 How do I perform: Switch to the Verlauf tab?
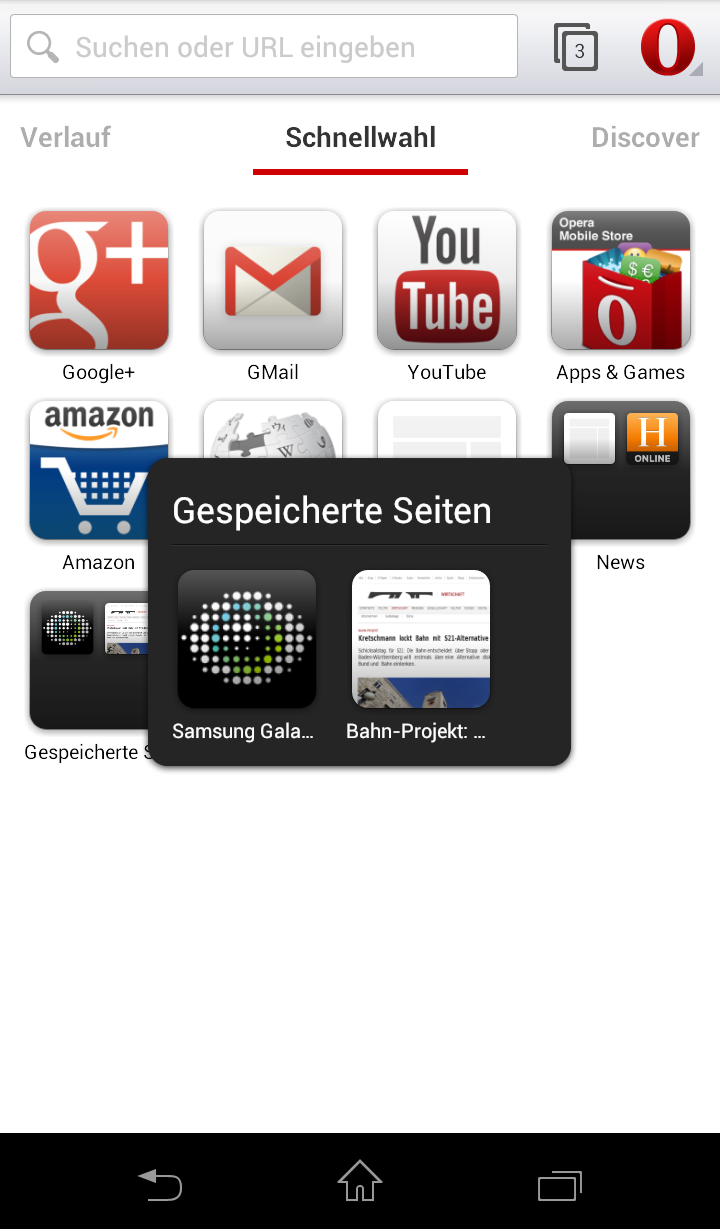[x=65, y=137]
